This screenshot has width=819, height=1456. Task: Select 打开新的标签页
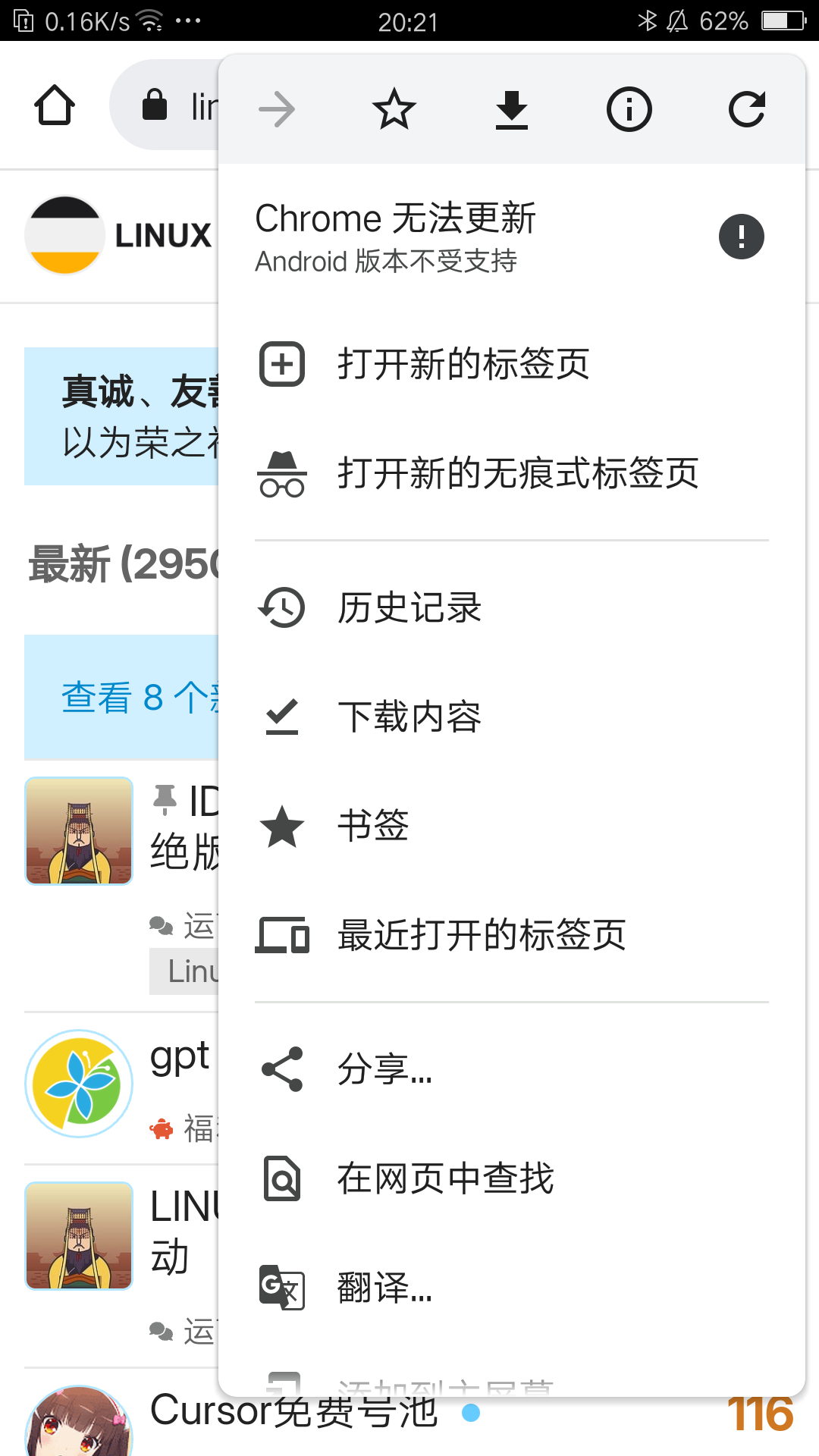coord(512,364)
